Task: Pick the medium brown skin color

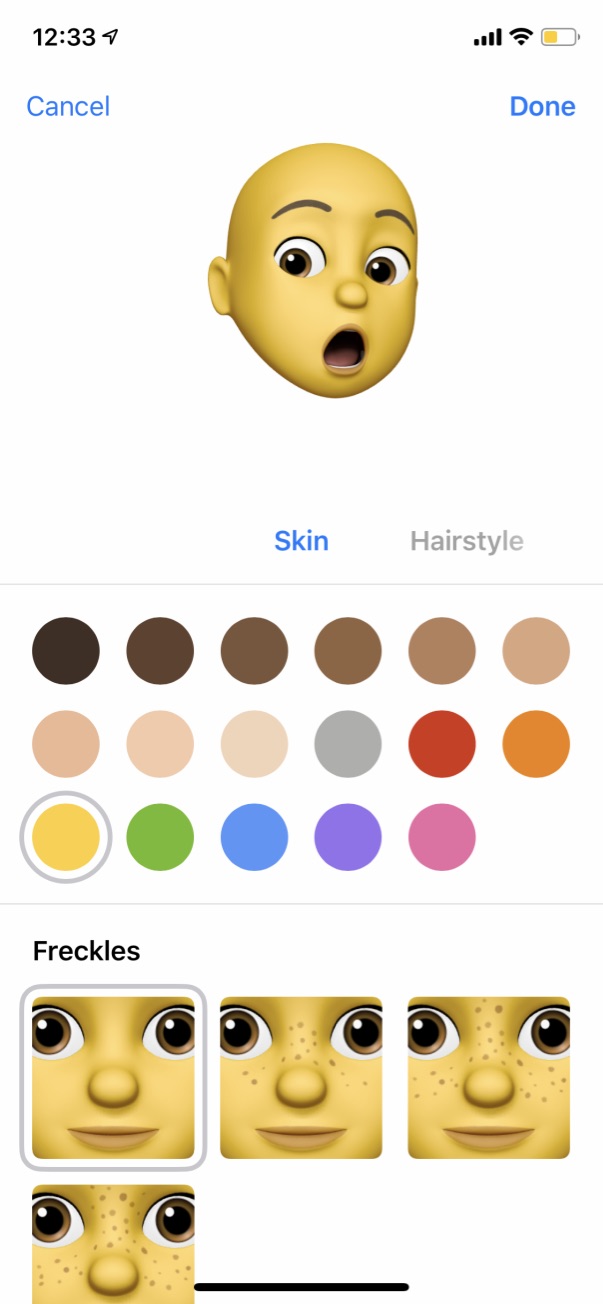Action: [348, 651]
